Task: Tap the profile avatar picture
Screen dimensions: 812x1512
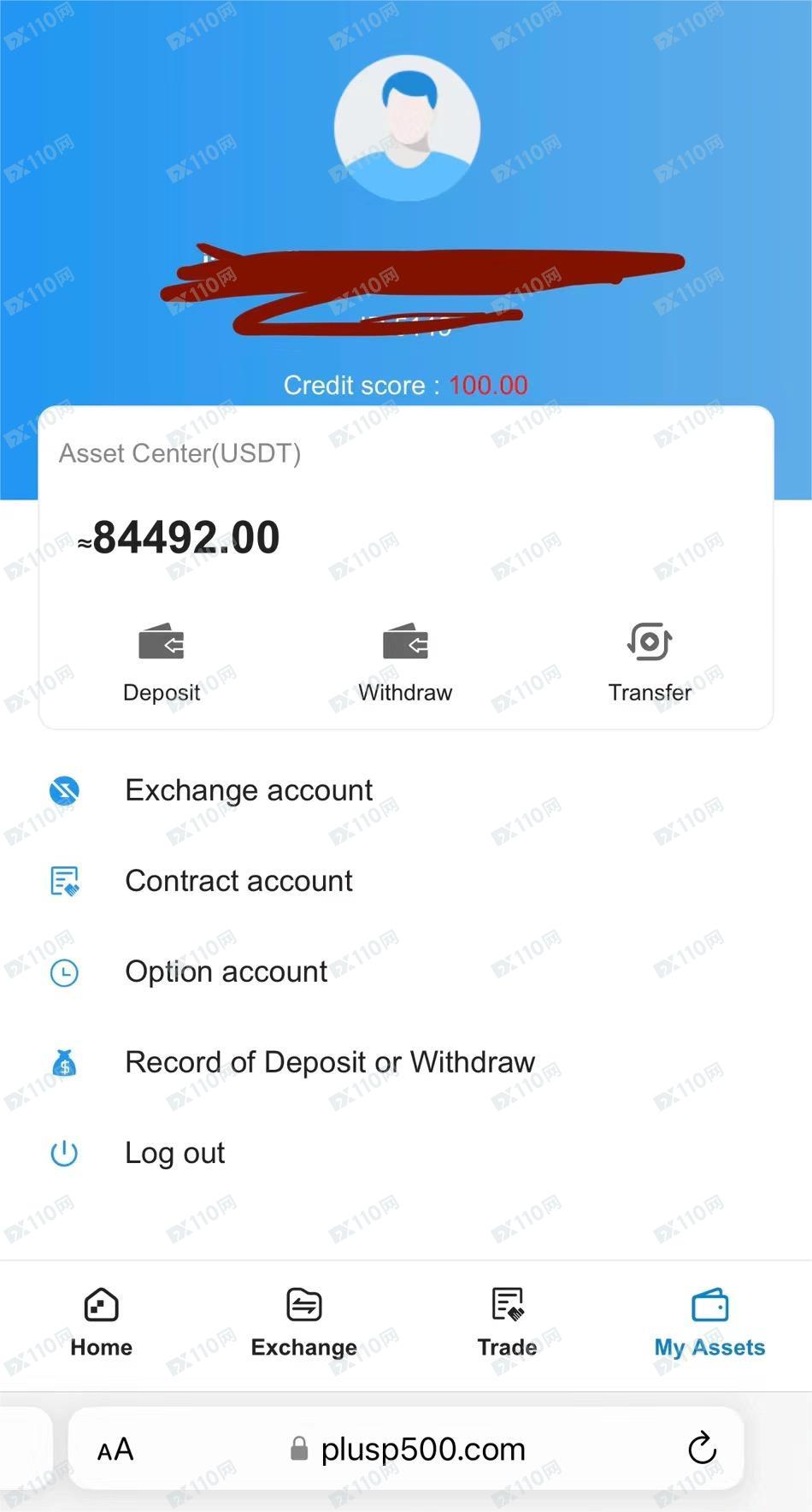Action: pyautogui.click(x=407, y=128)
